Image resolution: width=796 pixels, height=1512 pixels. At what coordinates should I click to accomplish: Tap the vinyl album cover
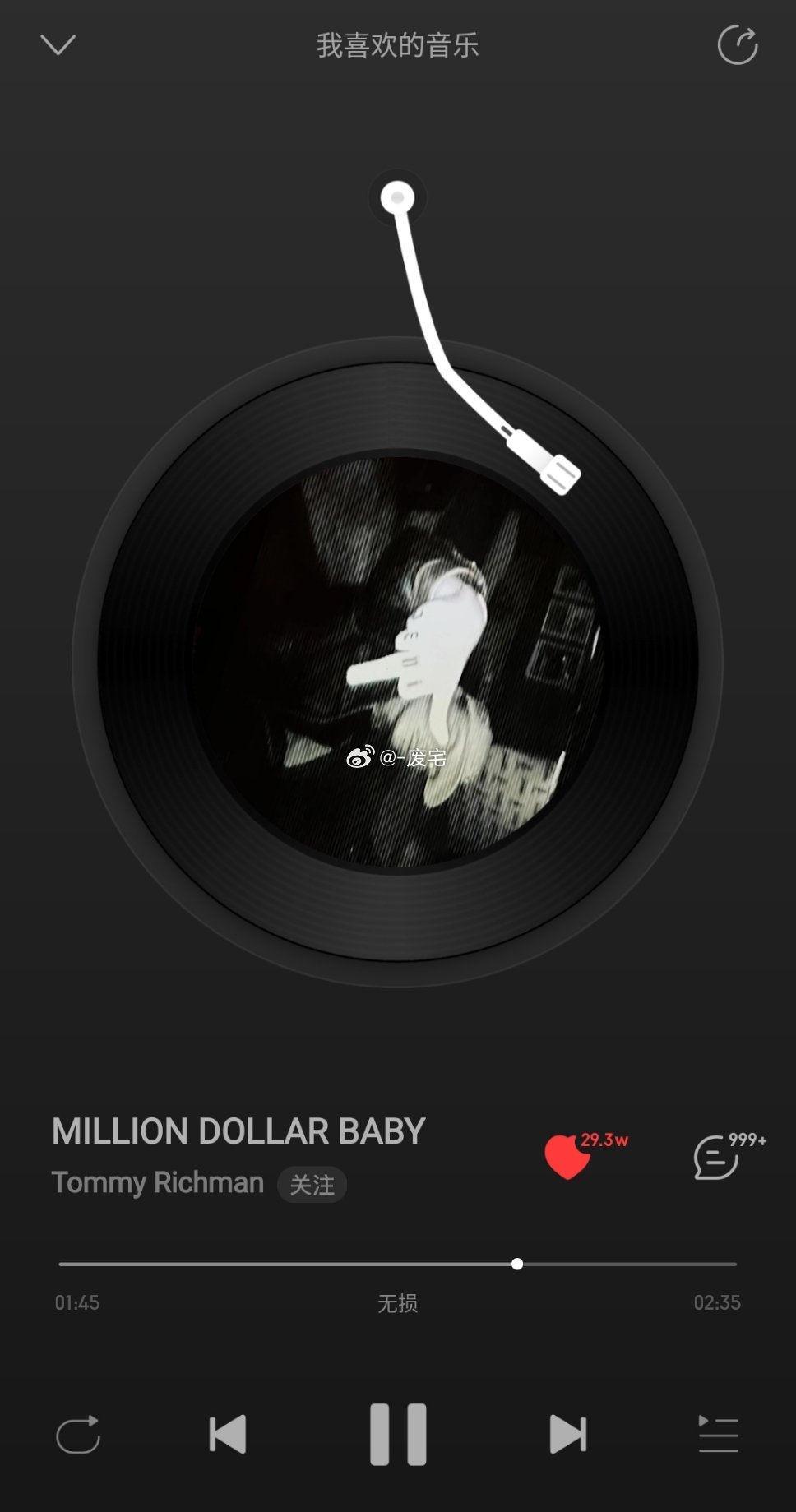(398, 662)
